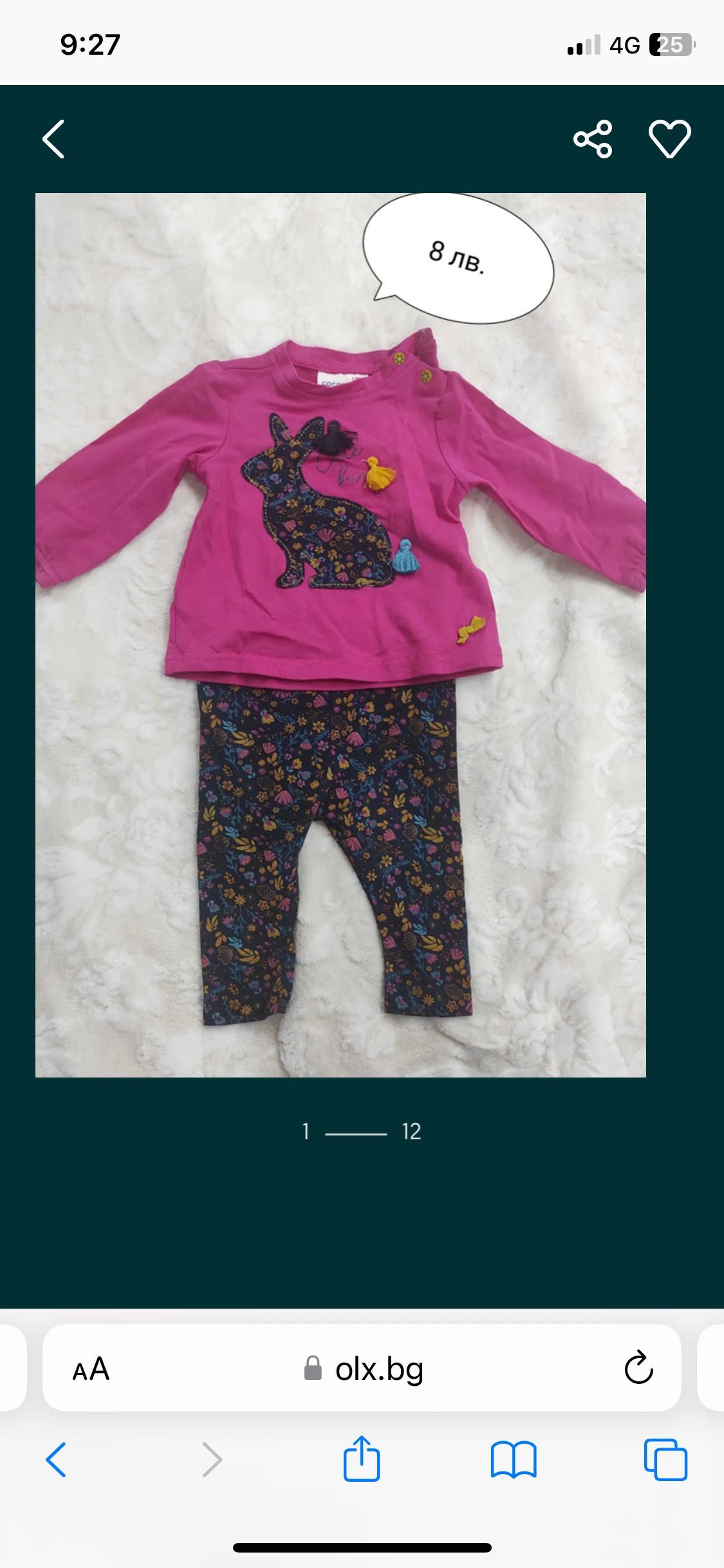Open Safari share sheet
The height and width of the screenshot is (1568, 724).
[362, 1458]
